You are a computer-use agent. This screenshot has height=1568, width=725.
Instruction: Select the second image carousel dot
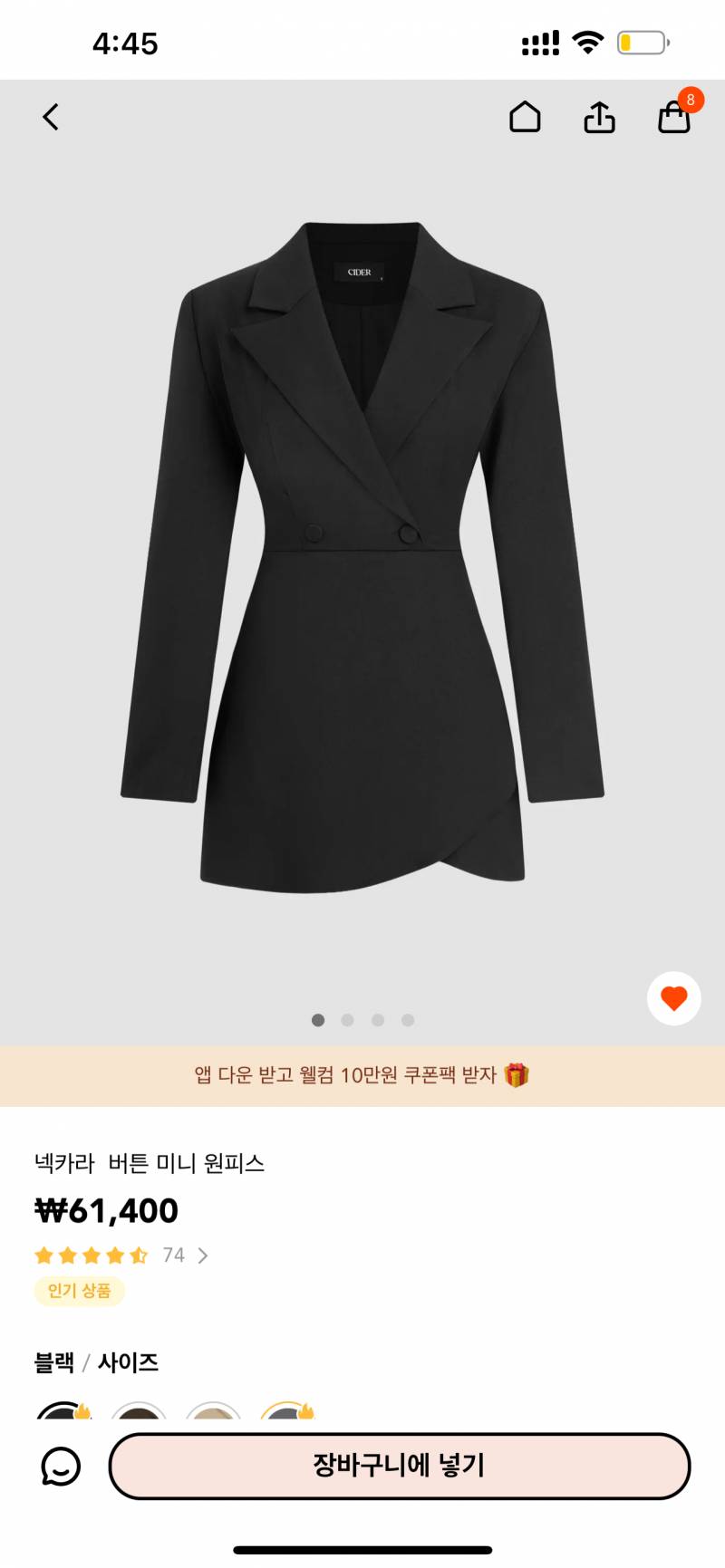point(347,1020)
